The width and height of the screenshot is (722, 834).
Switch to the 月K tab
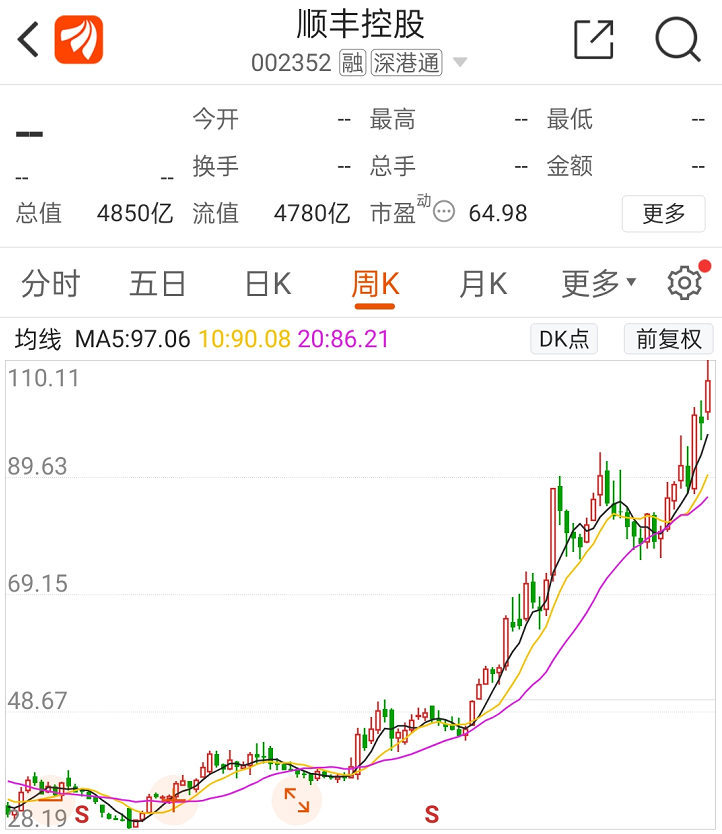tap(483, 284)
